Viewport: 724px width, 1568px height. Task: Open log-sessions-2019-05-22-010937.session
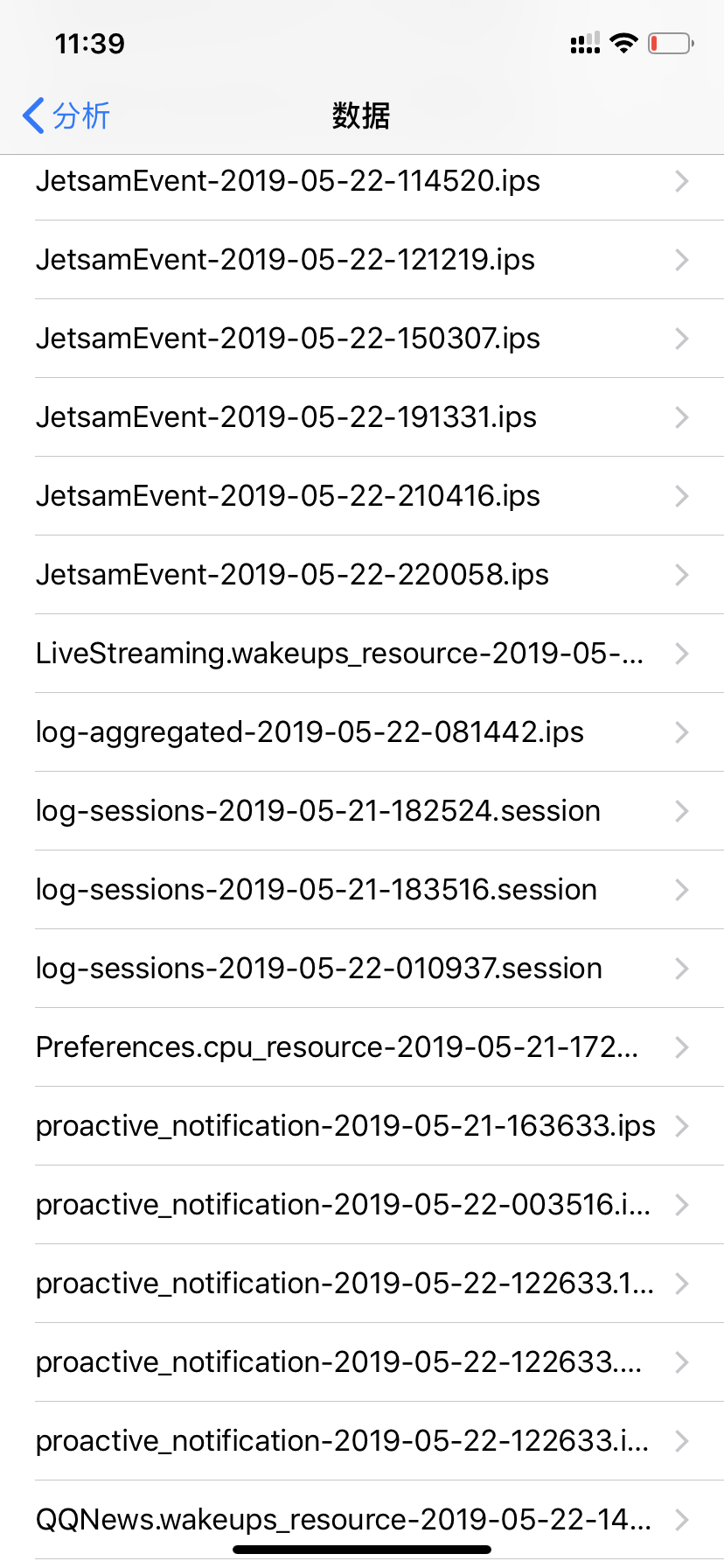[319, 969]
